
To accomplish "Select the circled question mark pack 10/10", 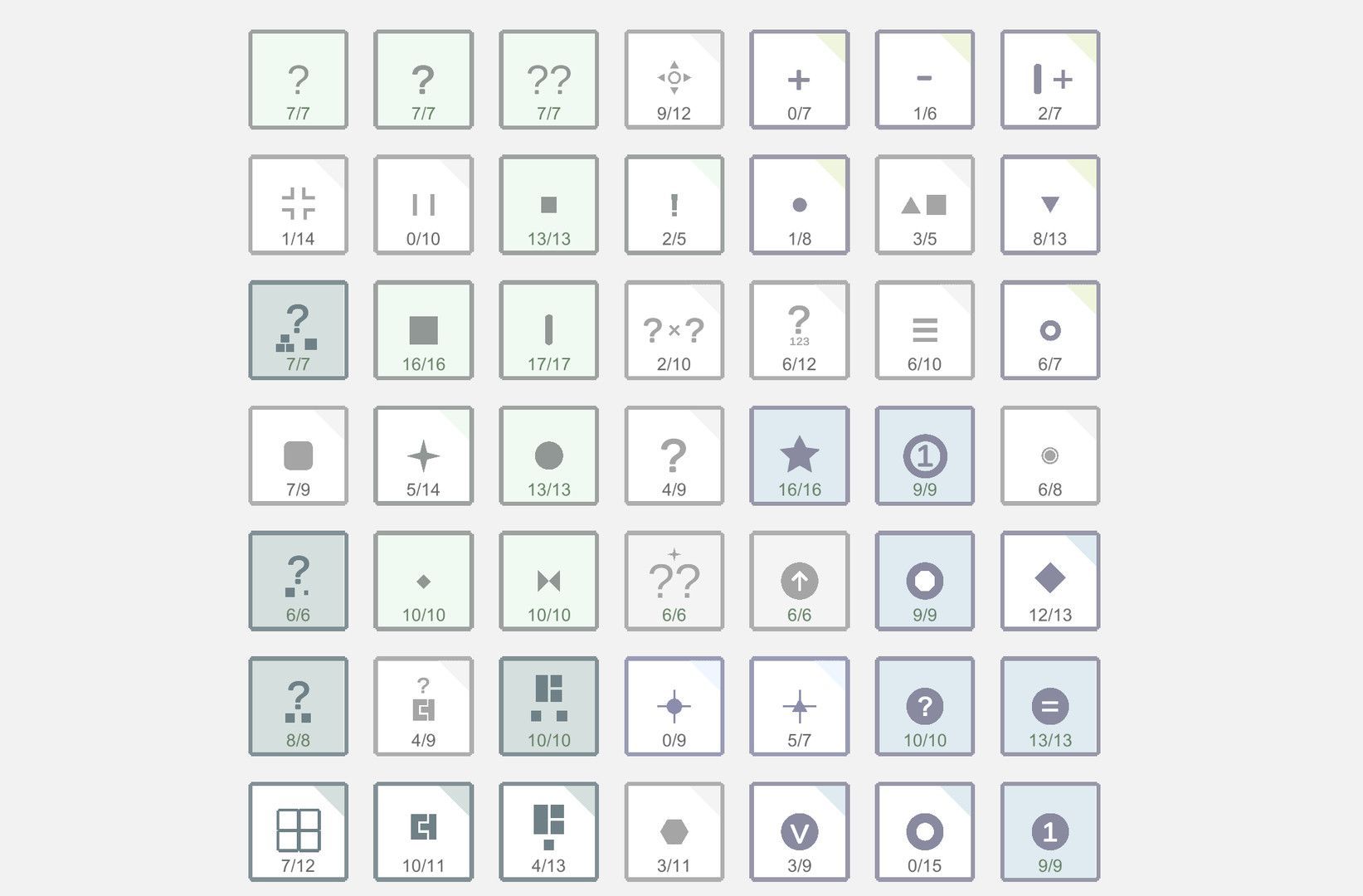I will coord(924,706).
